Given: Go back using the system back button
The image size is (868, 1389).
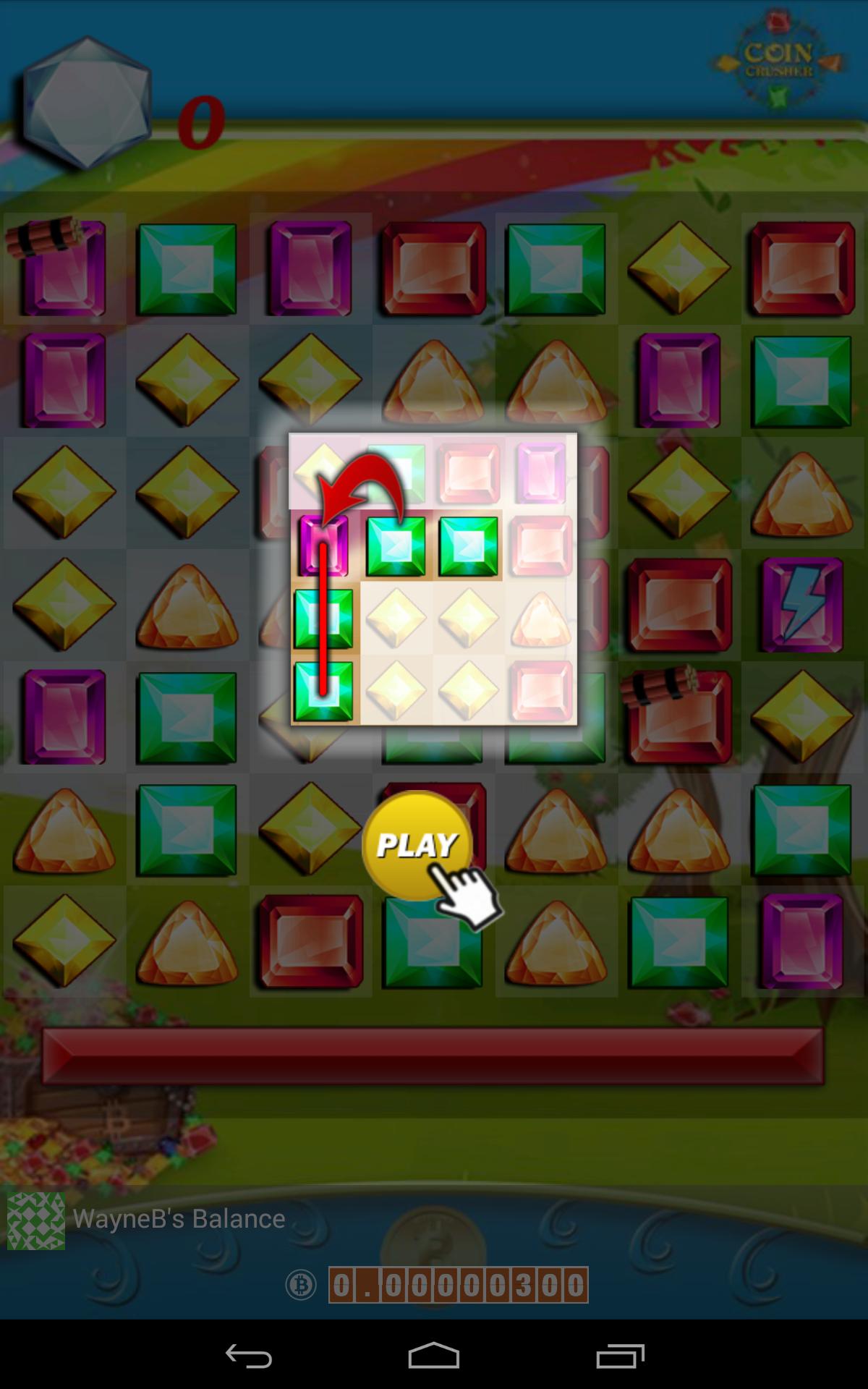Looking at the screenshot, I should click(x=248, y=1356).
